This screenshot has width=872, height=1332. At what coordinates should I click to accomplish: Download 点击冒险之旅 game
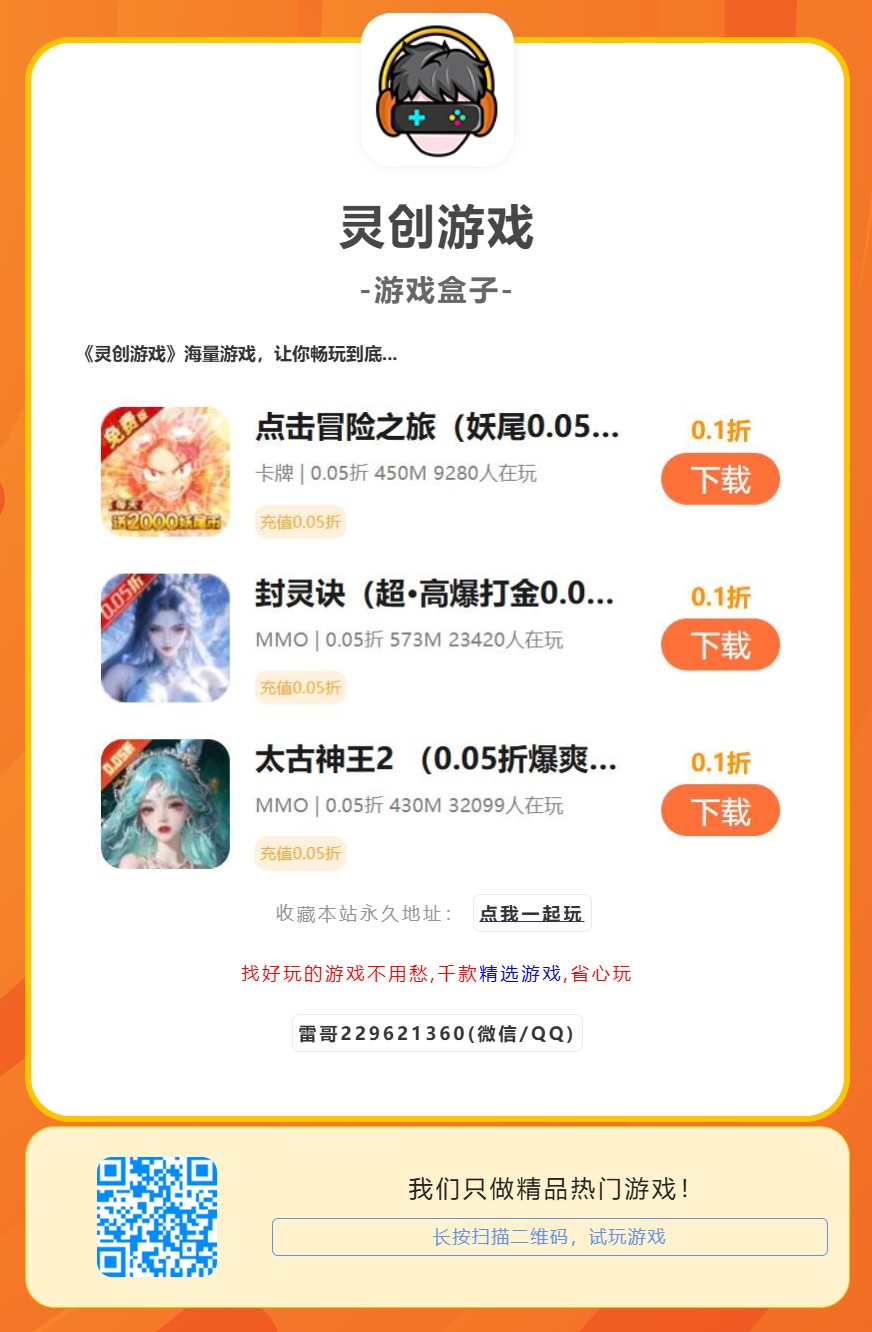[x=720, y=479]
